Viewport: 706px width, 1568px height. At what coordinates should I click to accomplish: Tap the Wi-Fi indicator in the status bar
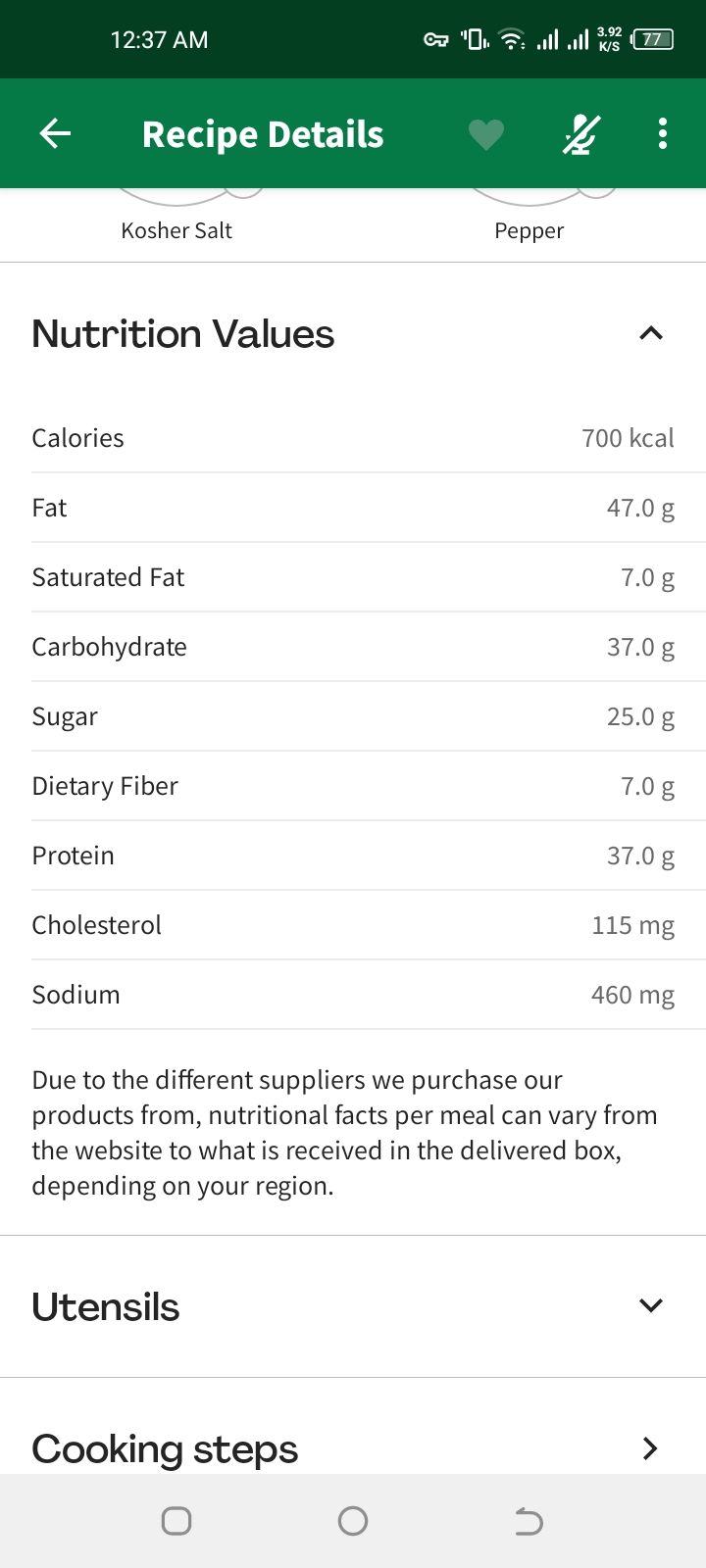(x=511, y=39)
